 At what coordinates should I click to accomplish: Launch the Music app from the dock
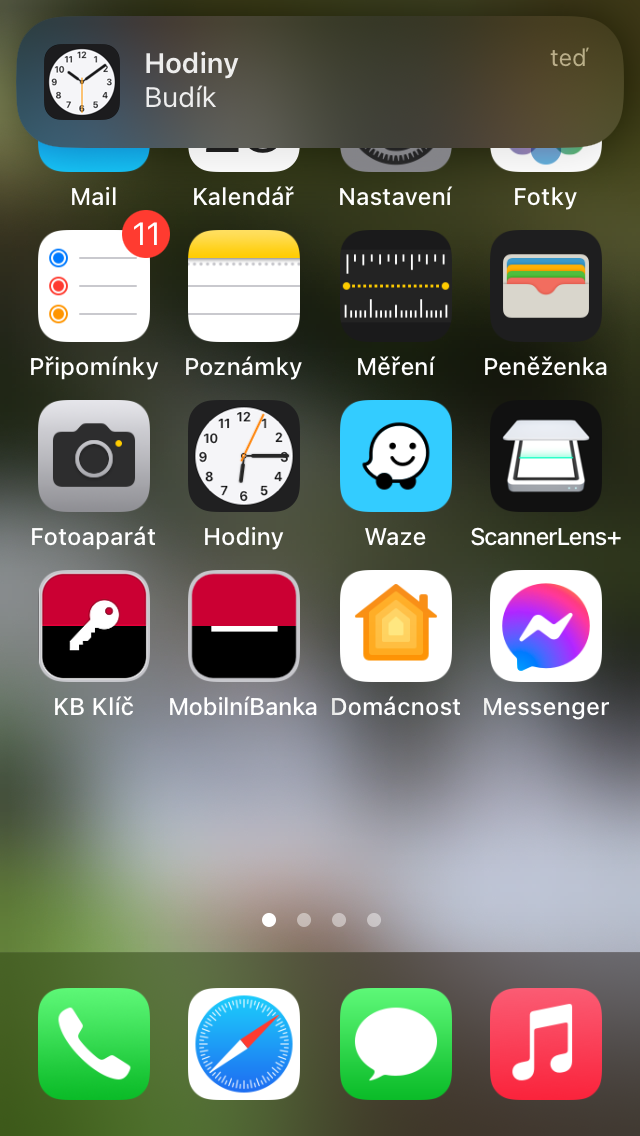tap(546, 1044)
